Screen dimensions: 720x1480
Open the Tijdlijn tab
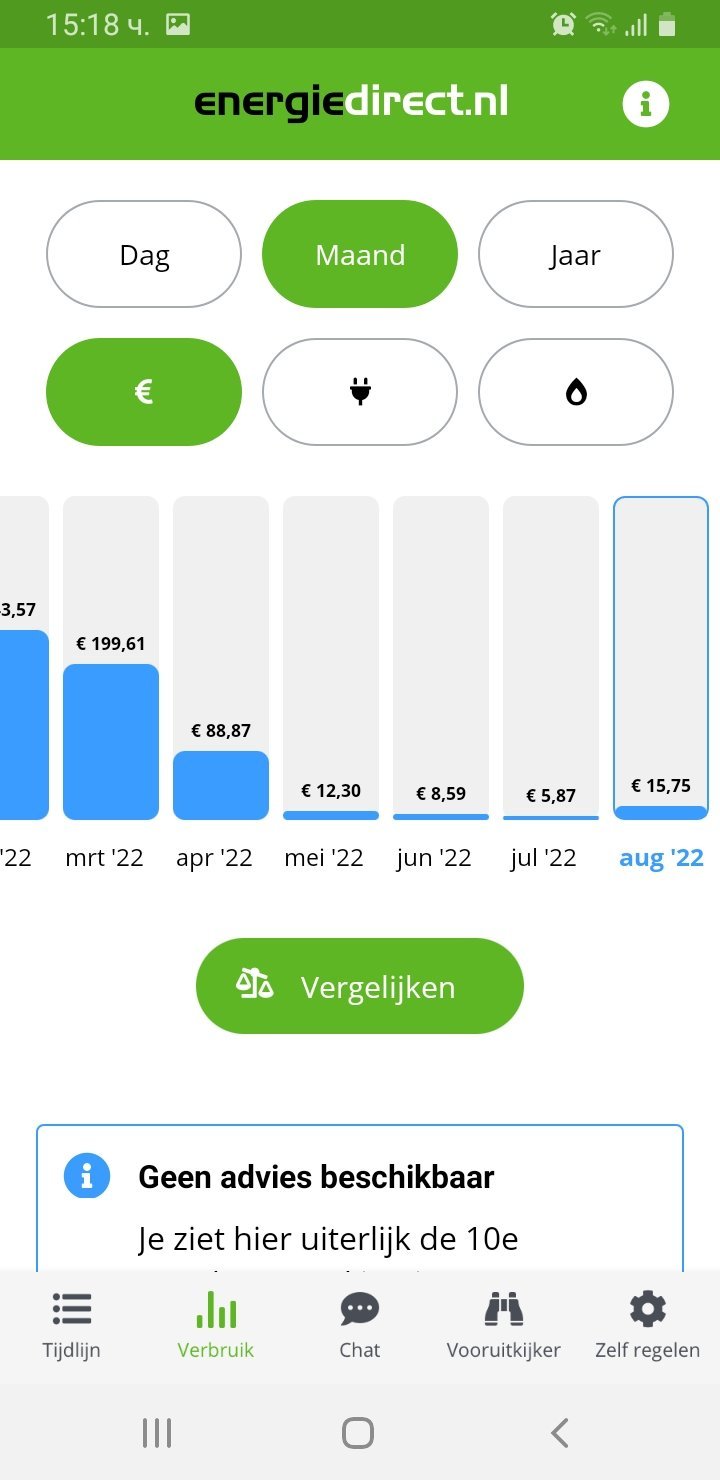(72, 1325)
